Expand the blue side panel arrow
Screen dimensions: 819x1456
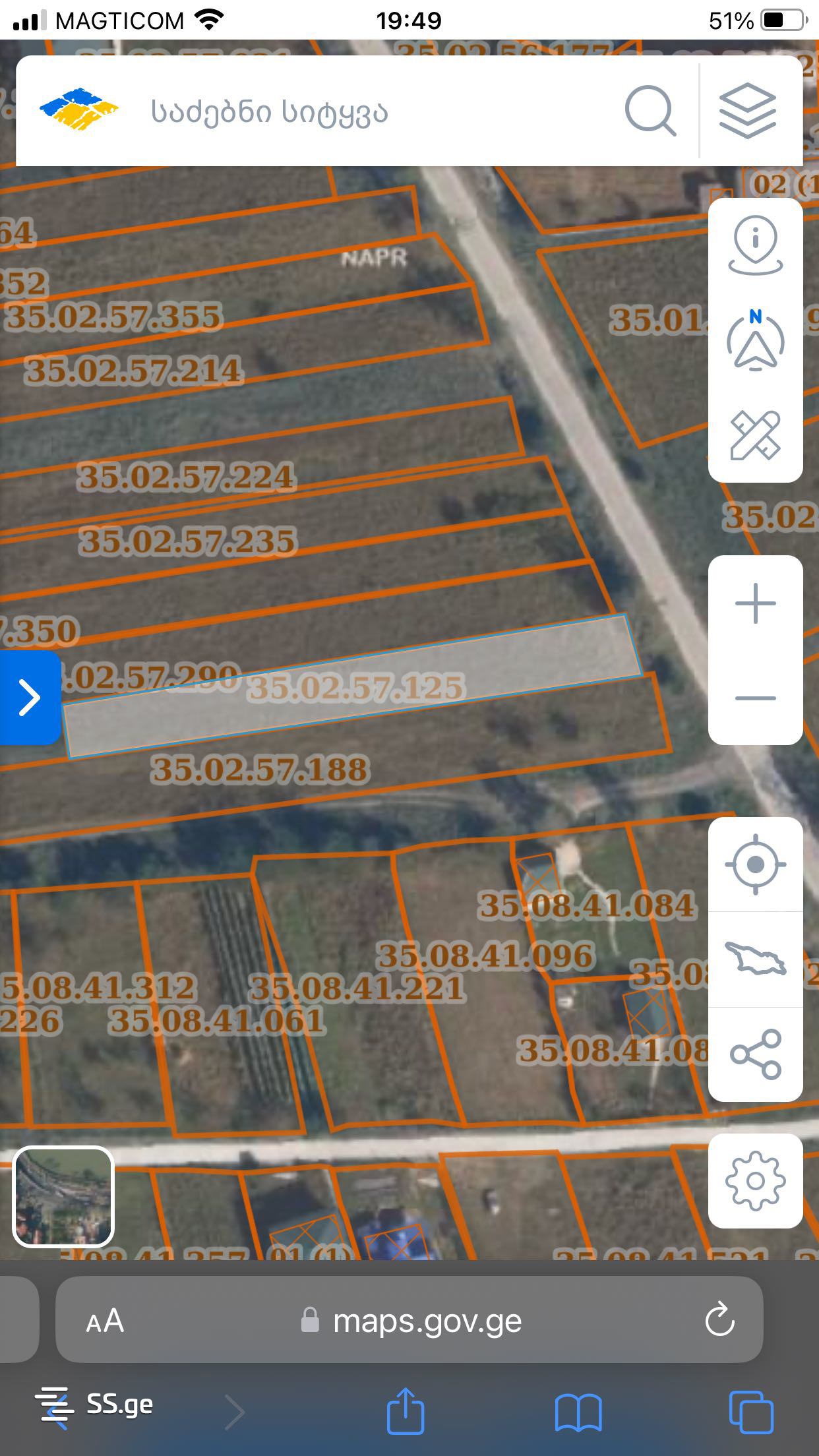point(30,698)
